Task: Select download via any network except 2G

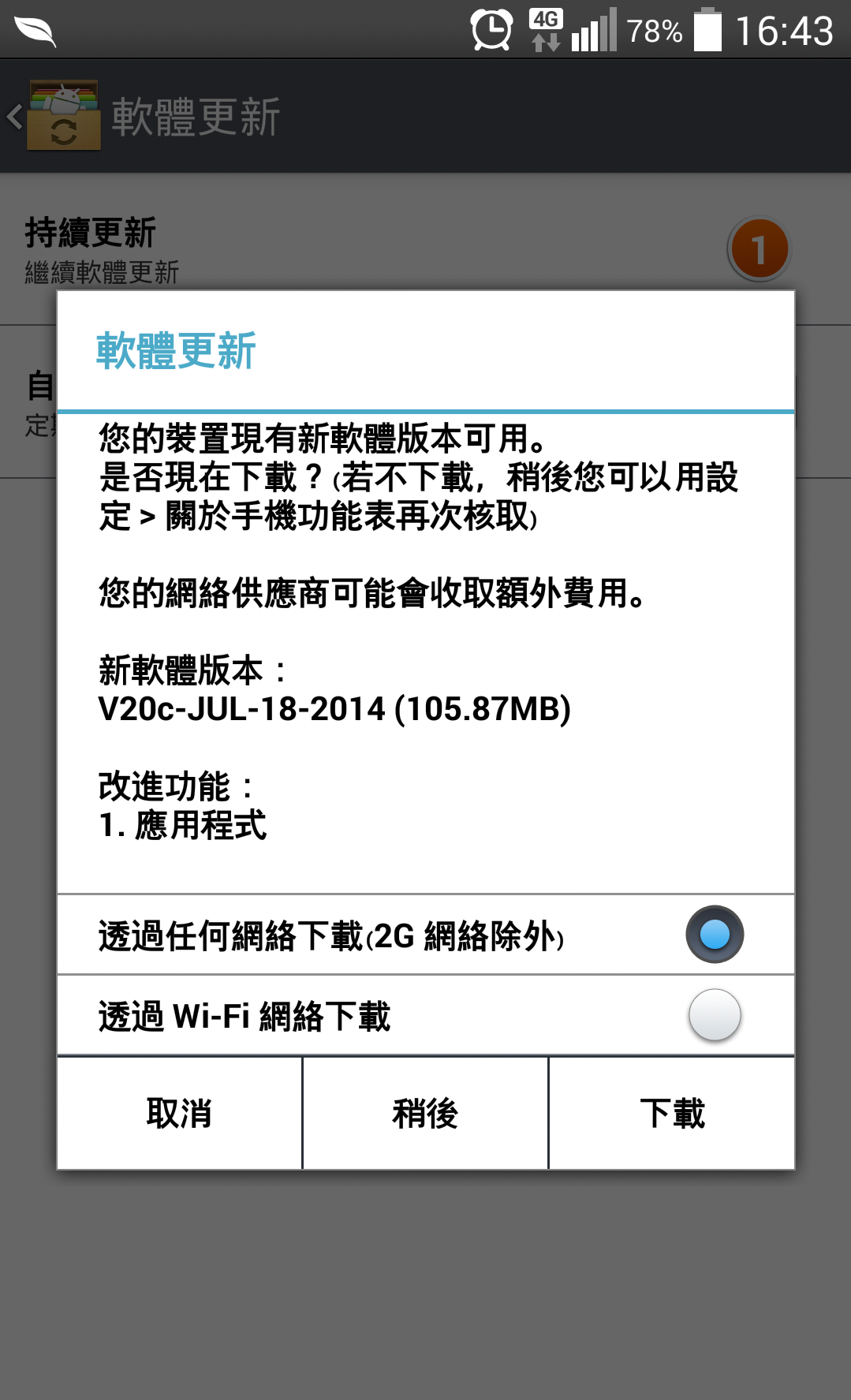Action: click(426, 935)
